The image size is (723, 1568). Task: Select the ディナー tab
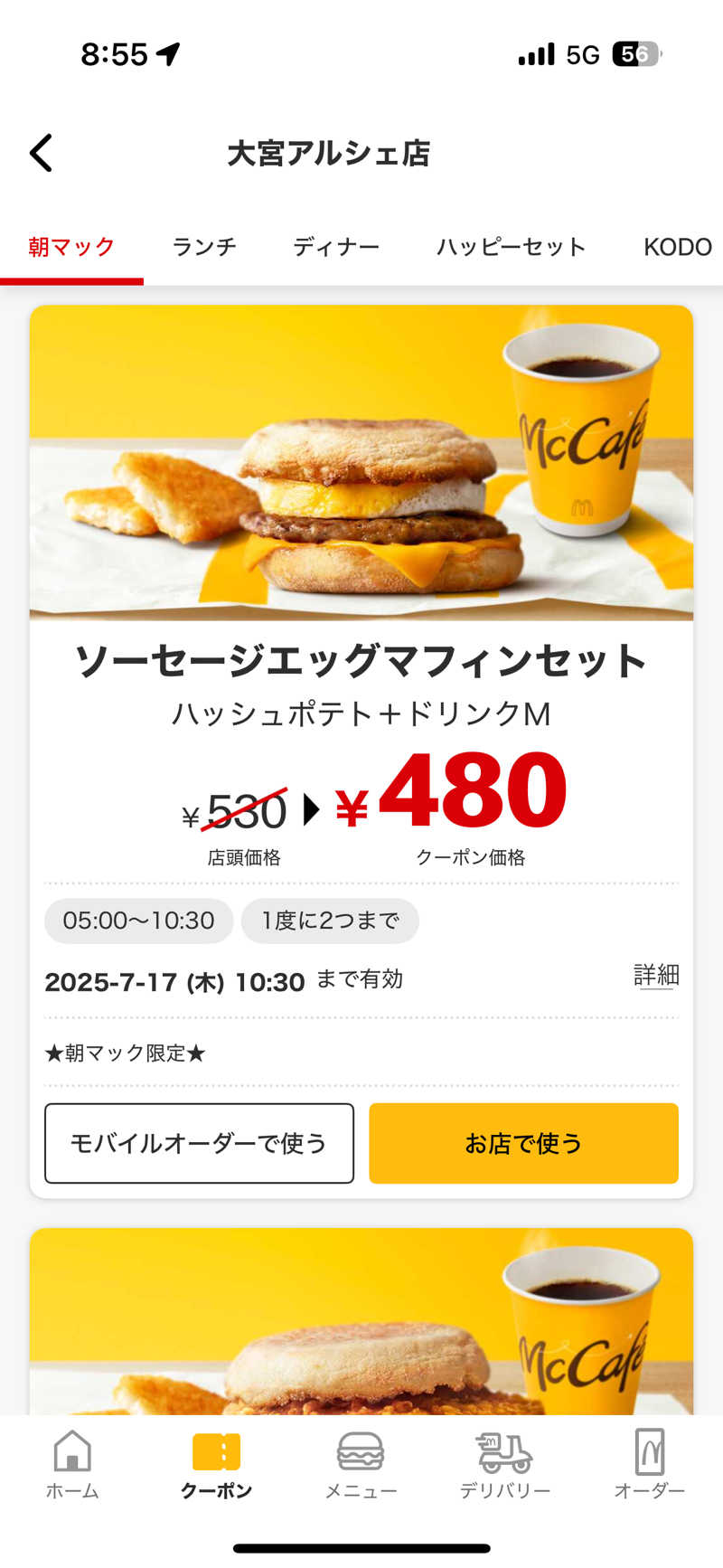click(x=336, y=247)
